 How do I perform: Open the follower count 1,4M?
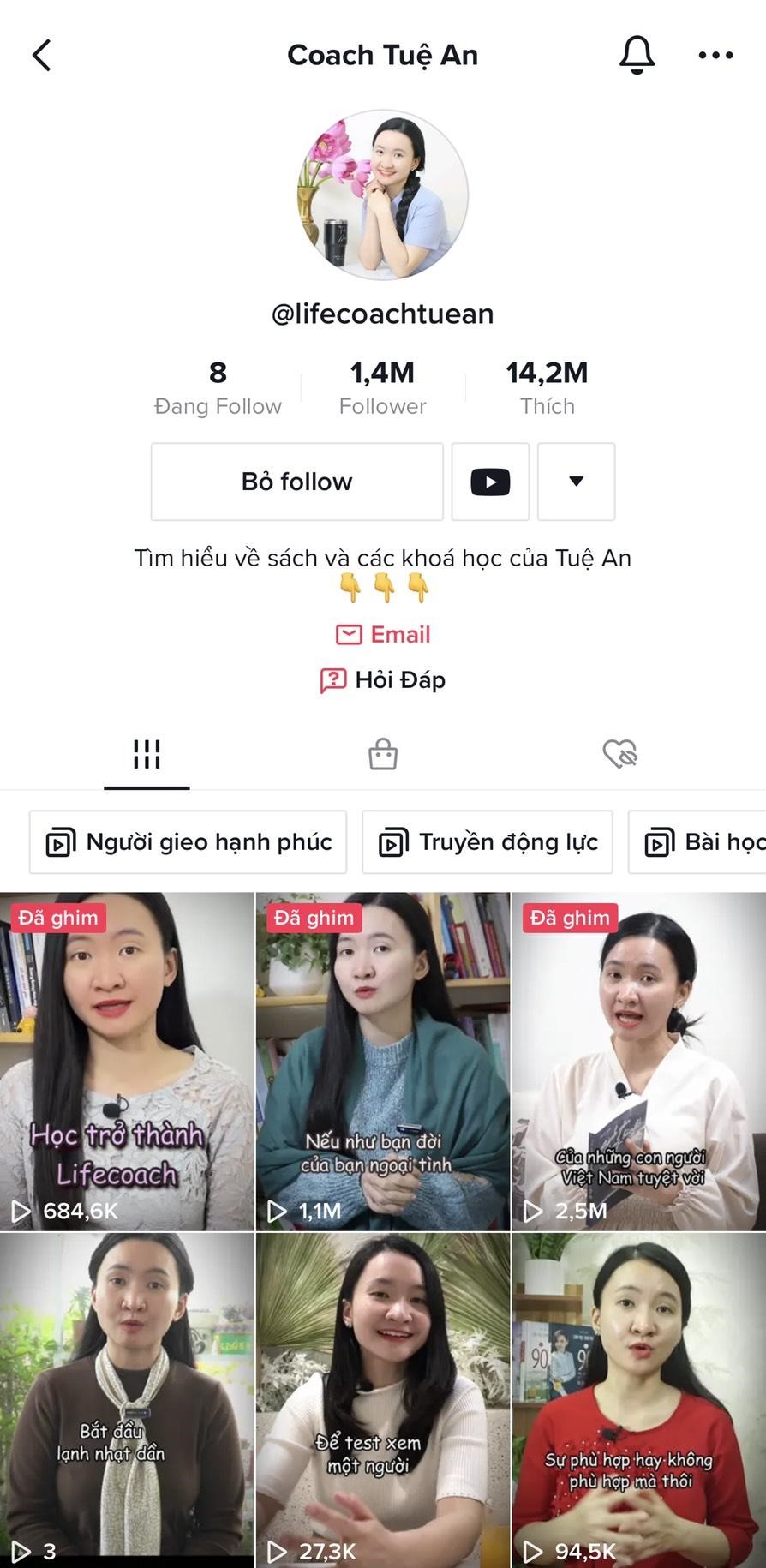point(382,386)
